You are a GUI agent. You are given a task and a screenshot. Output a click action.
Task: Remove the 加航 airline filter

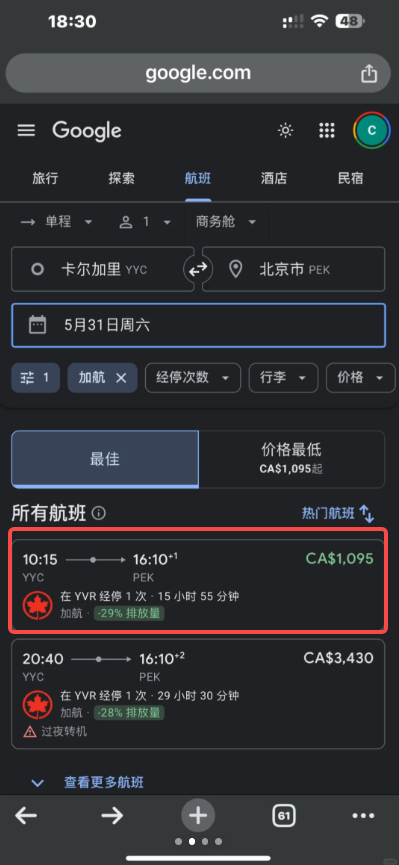(x=121, y=378)
